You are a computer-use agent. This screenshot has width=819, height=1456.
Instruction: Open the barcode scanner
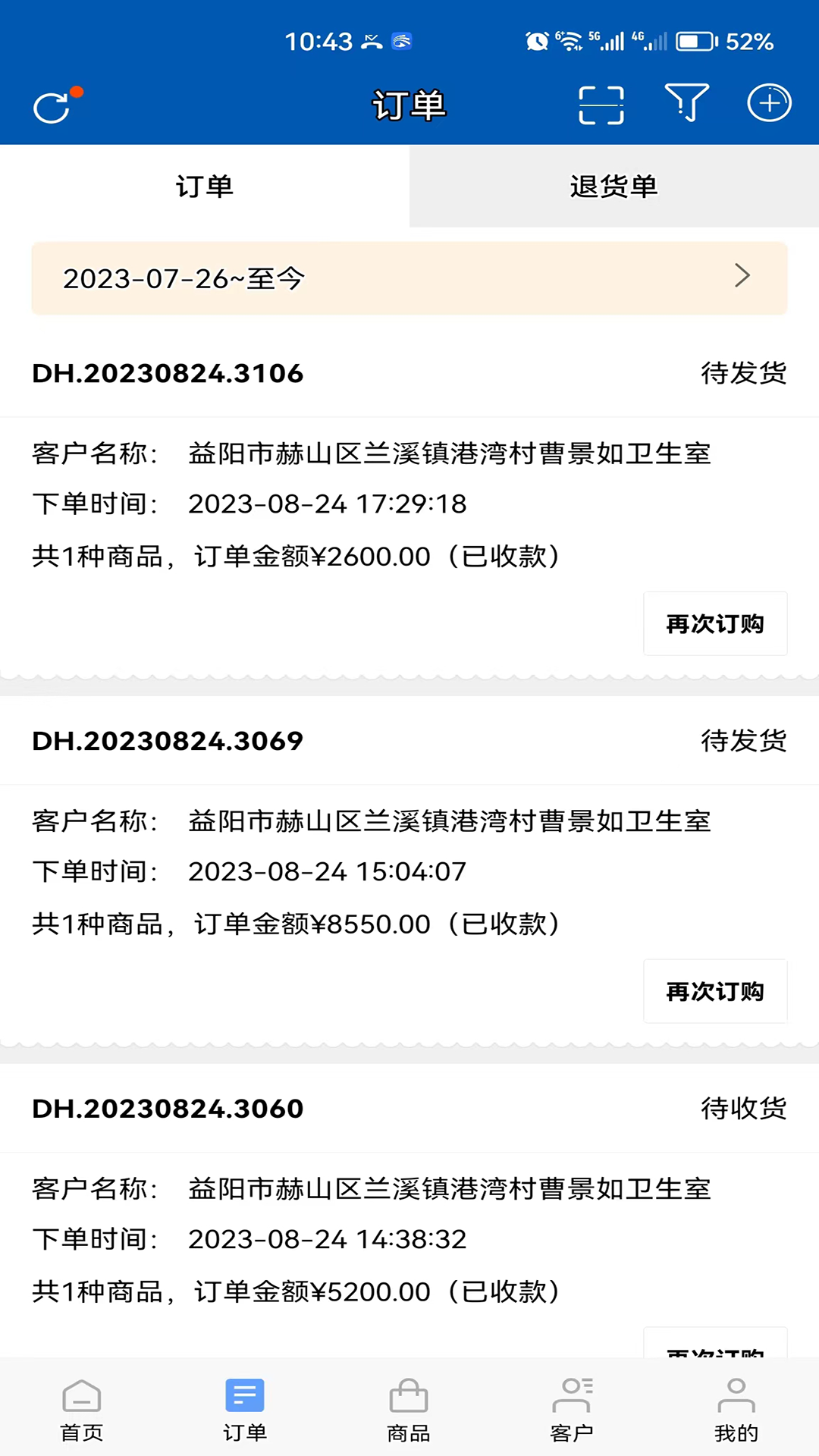pos(600,105)
